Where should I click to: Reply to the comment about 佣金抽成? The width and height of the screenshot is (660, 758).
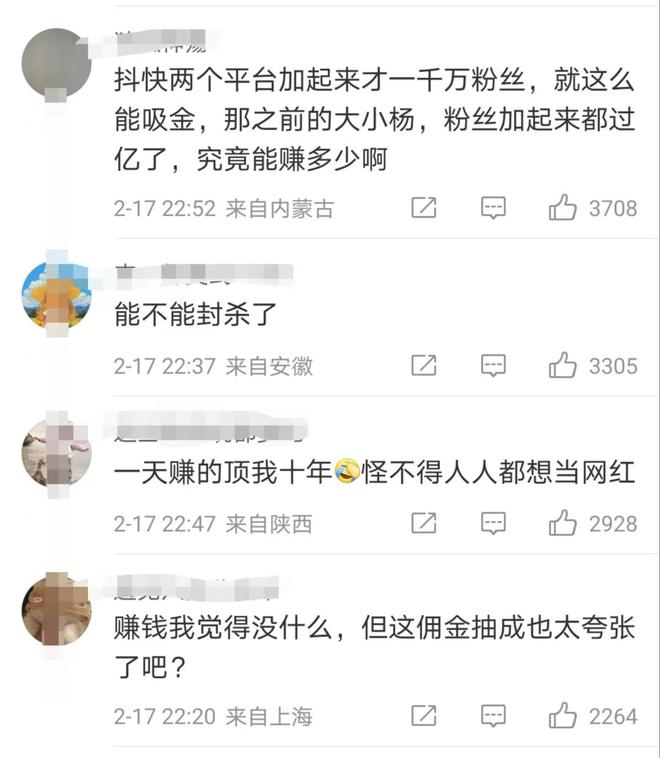493,715
